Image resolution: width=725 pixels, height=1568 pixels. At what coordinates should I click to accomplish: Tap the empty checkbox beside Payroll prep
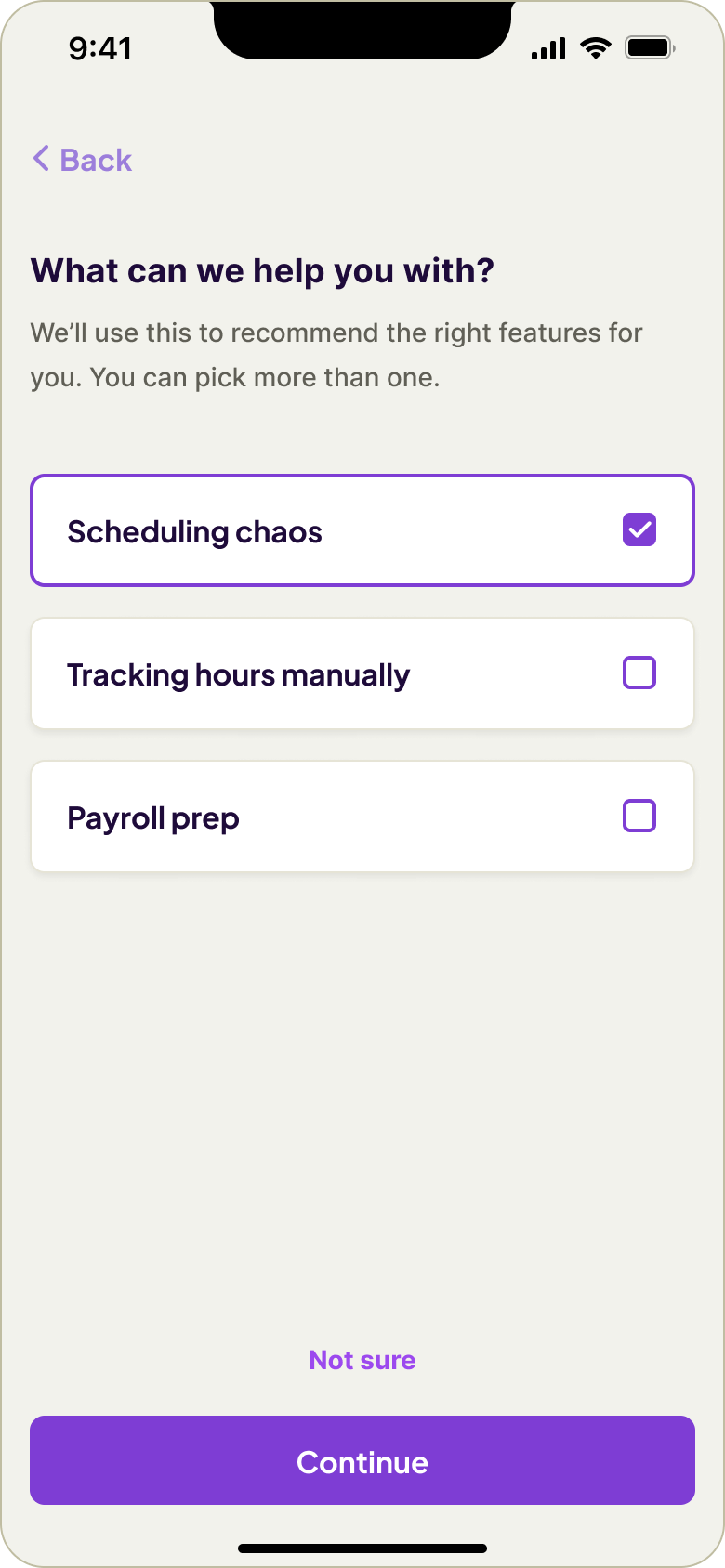click(639, 816)
